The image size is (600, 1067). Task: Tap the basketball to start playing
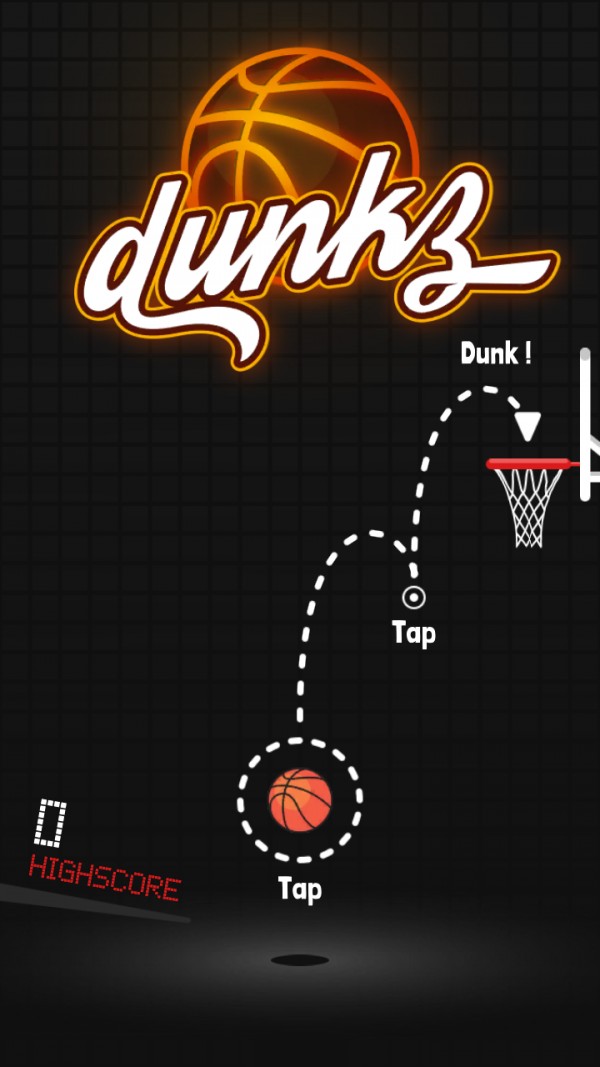pyautogui.click(x=300, y=800)
